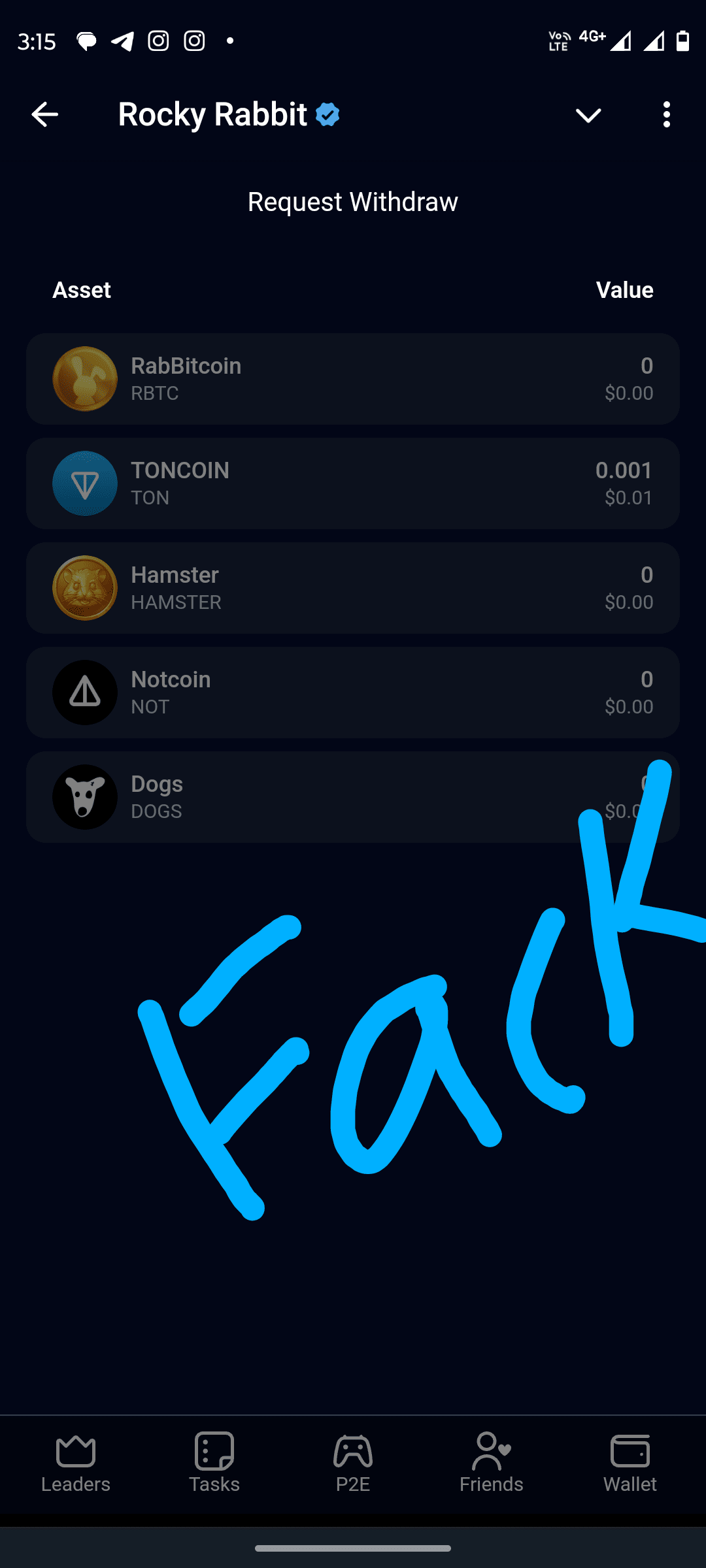The height and width of the screenshot is (1568, 706).
Task: Collapse the mini app with chevron
Action: point(588,116)
